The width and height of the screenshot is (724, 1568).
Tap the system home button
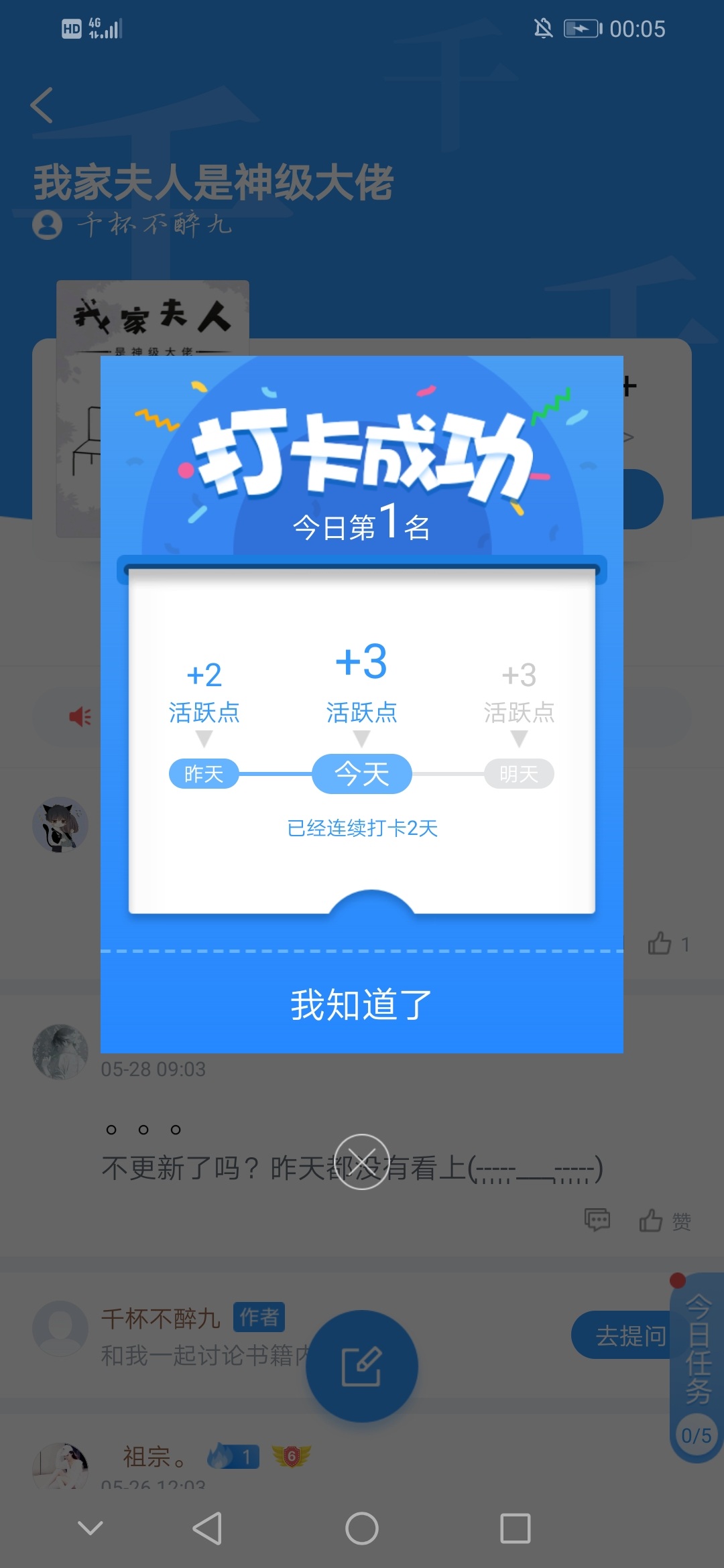[362, 1528]
